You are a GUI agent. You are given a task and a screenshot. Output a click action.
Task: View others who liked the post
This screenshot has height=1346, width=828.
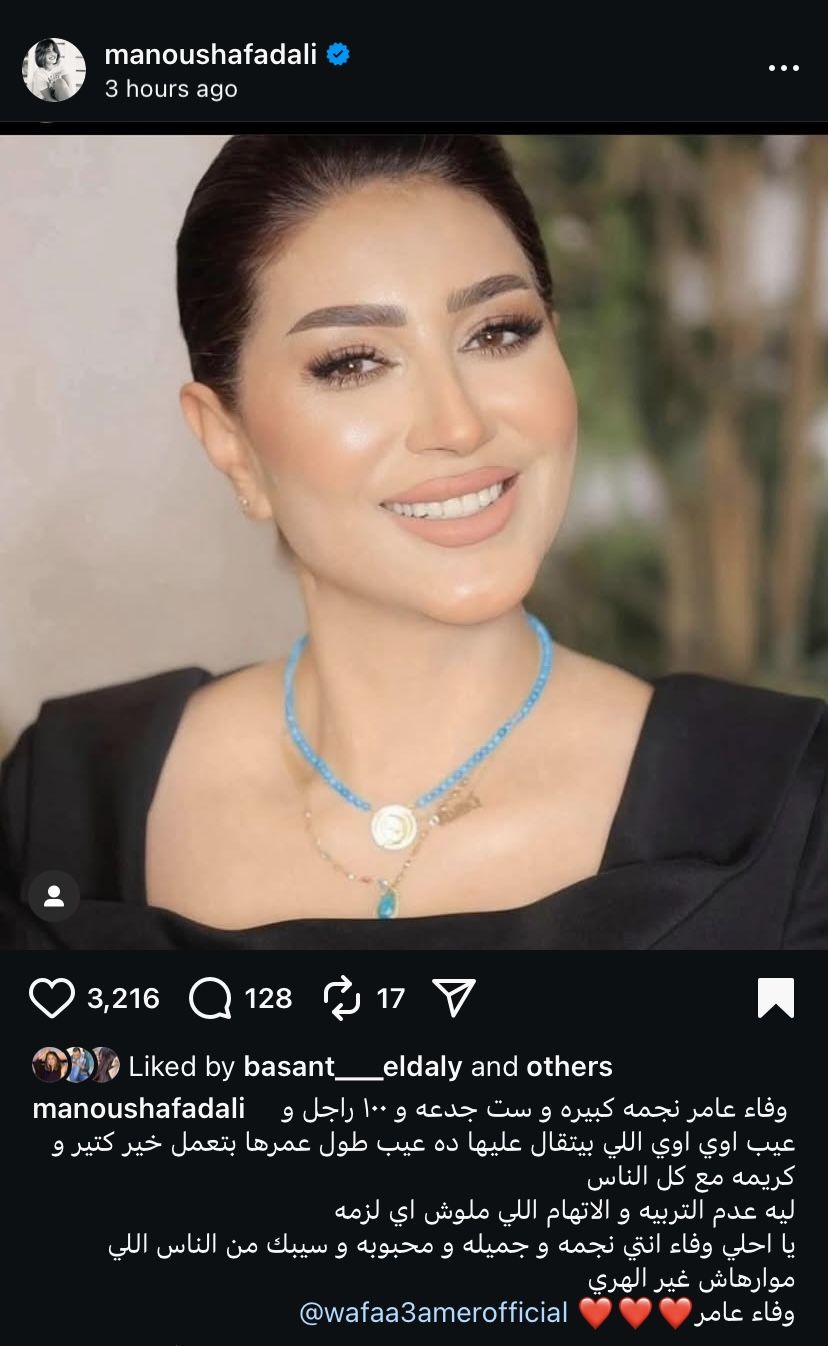click(569, 1067)
